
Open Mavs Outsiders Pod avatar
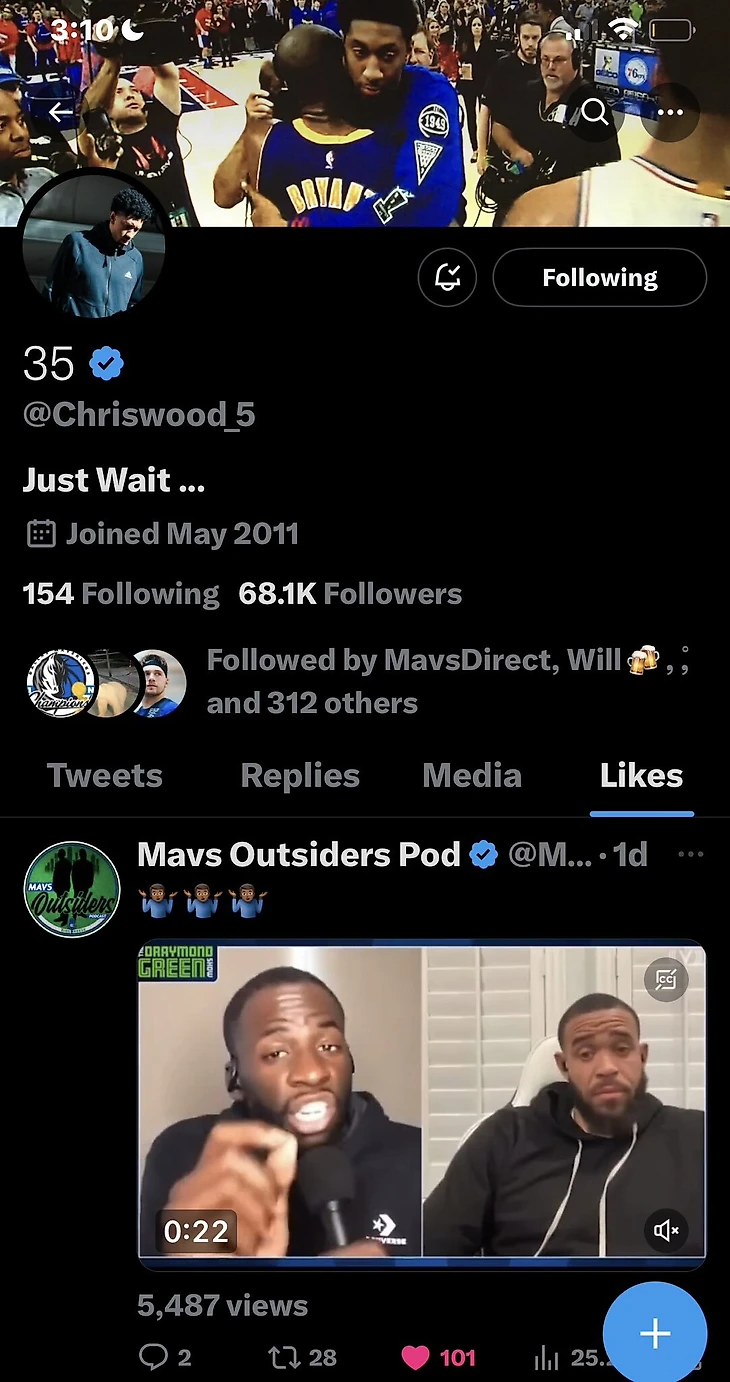[72, 889]
